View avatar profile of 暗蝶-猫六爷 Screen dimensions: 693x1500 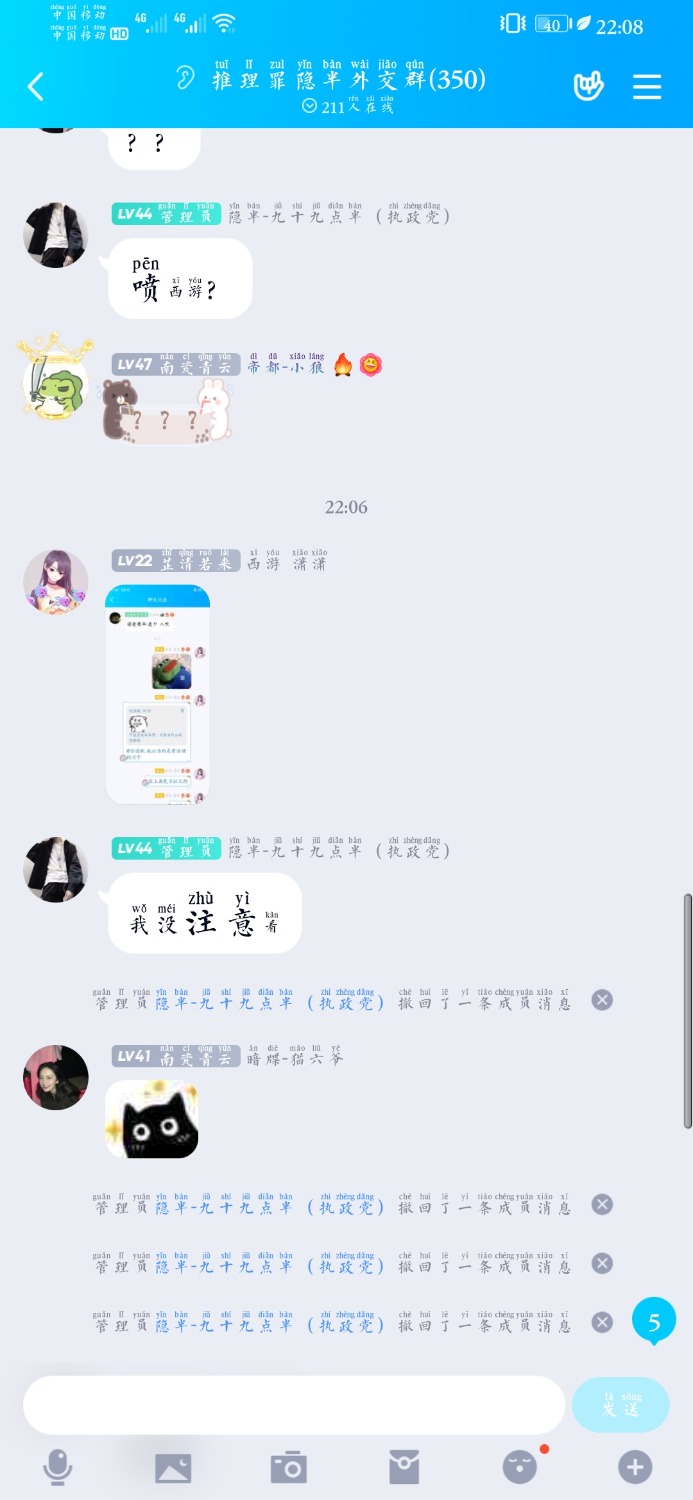click(55, 1077)
